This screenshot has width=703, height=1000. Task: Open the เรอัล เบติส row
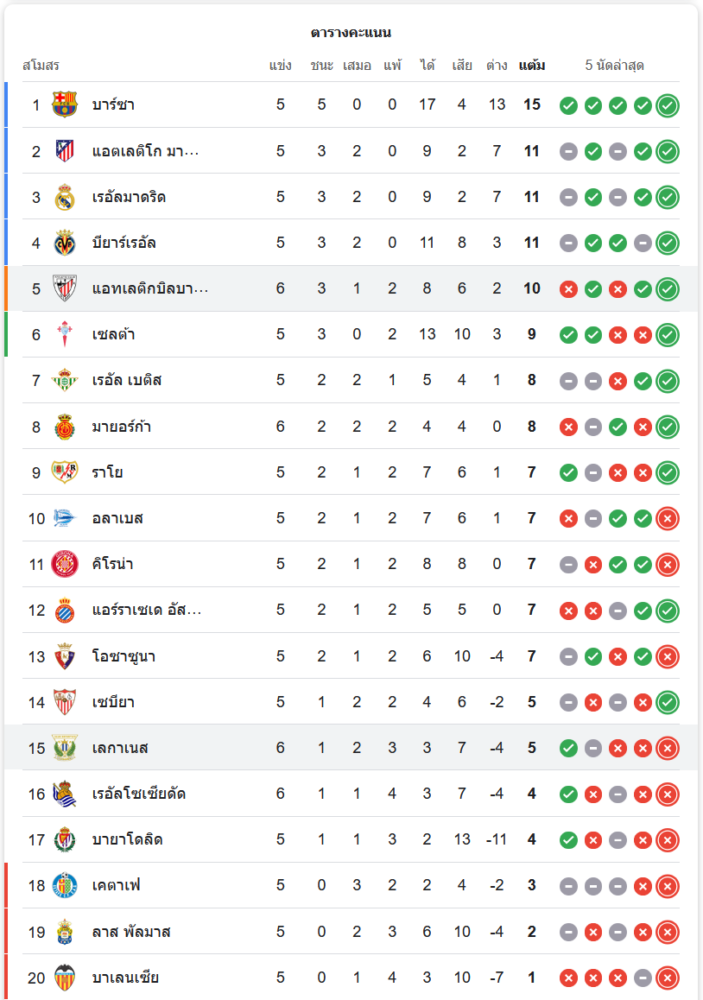pos(127,381)
